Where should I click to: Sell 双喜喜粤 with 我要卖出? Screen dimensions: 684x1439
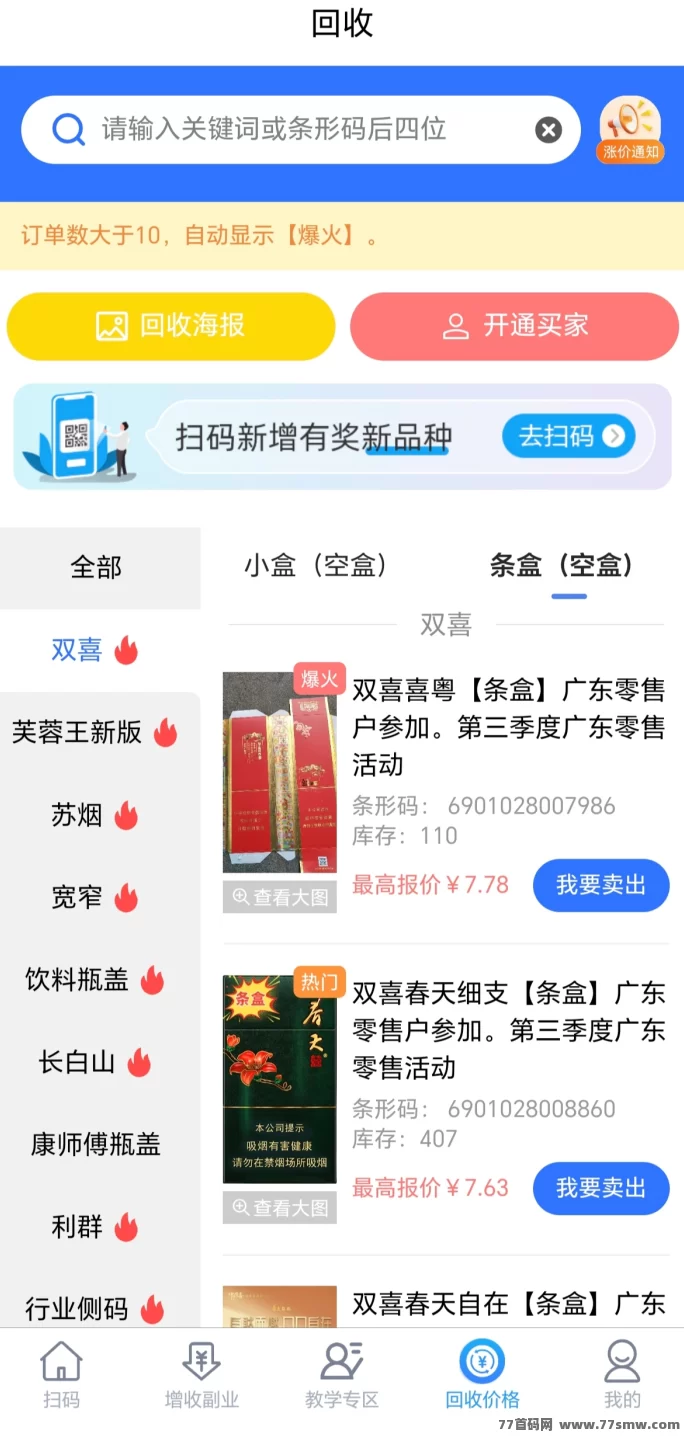click(600, 885)
